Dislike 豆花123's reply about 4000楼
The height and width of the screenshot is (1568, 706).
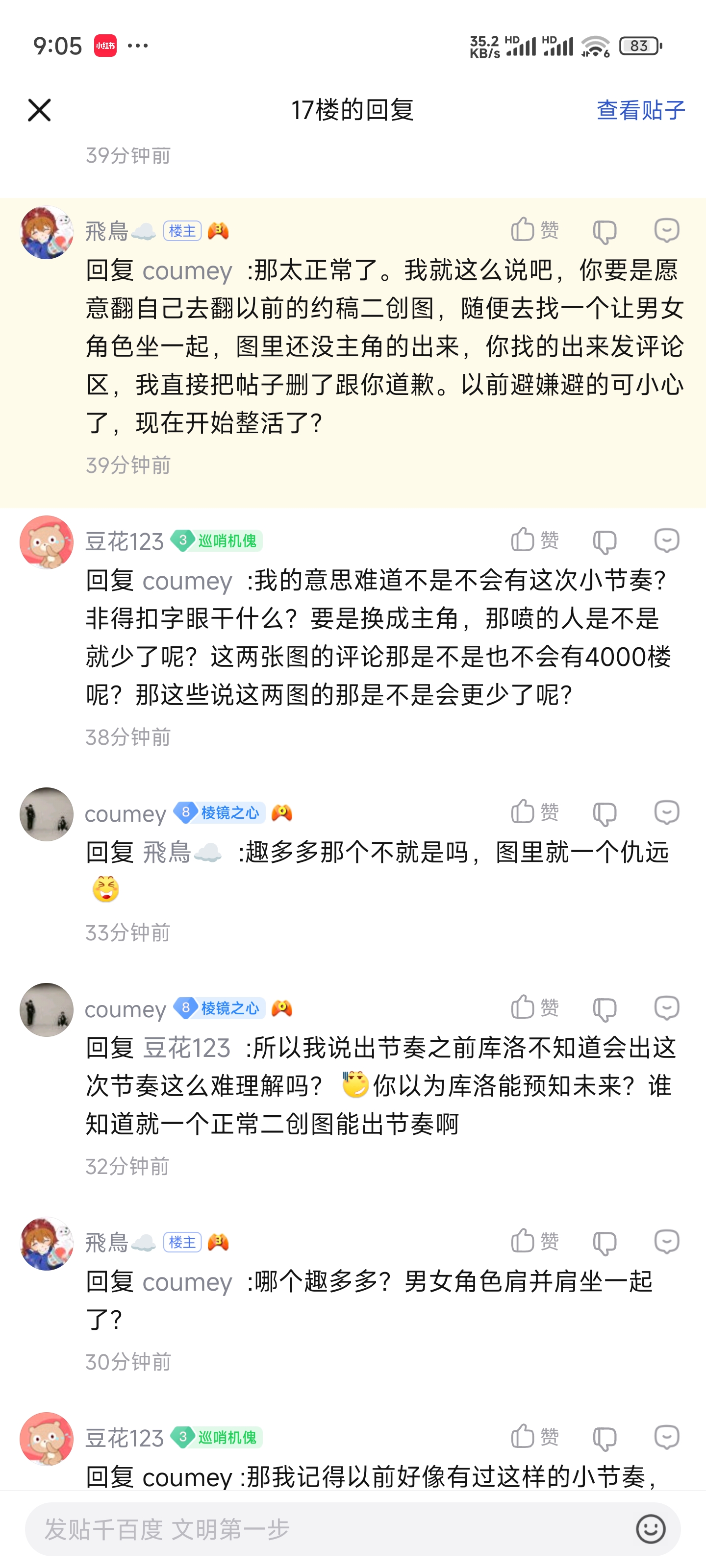[x=605, y=541]
